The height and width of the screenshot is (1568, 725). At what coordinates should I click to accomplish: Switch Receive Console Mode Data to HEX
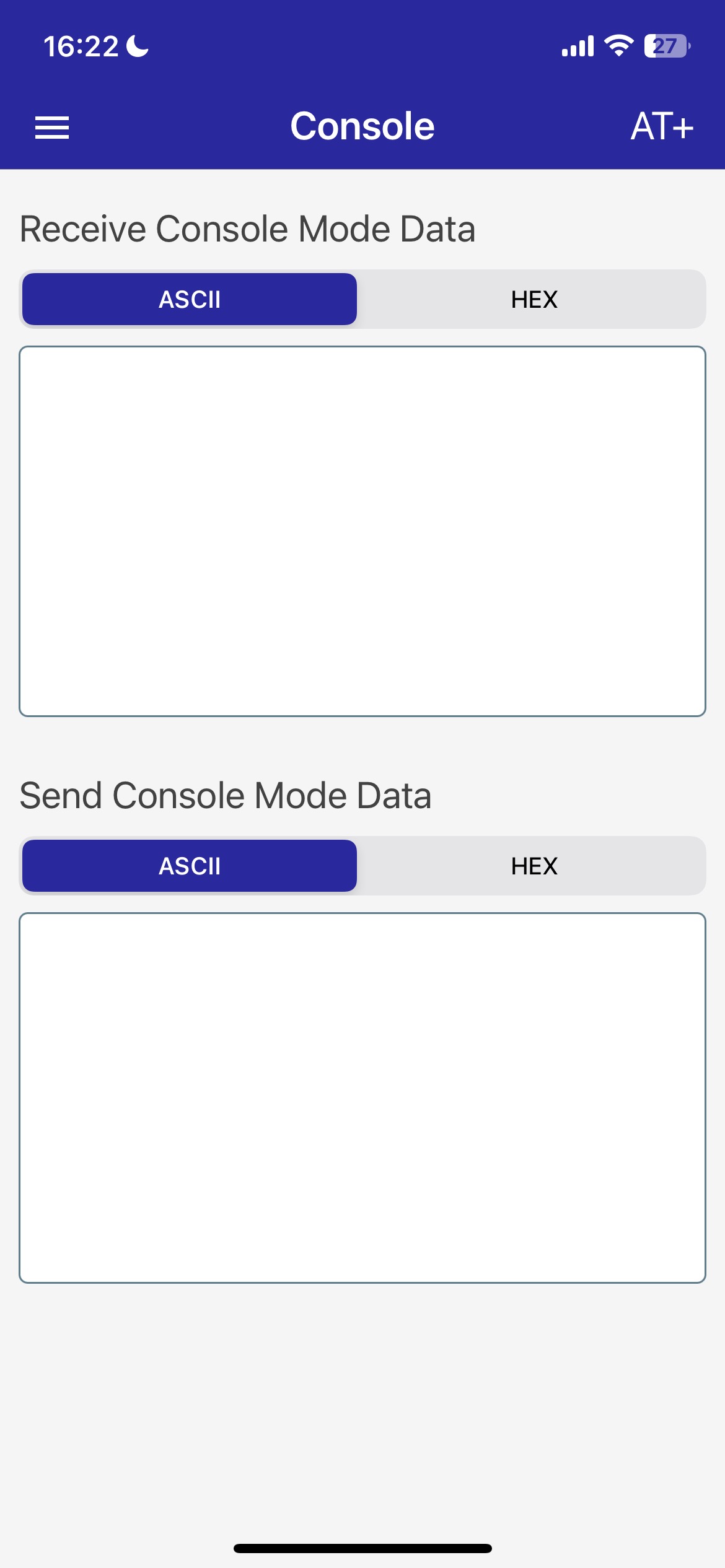coord(534,299)
